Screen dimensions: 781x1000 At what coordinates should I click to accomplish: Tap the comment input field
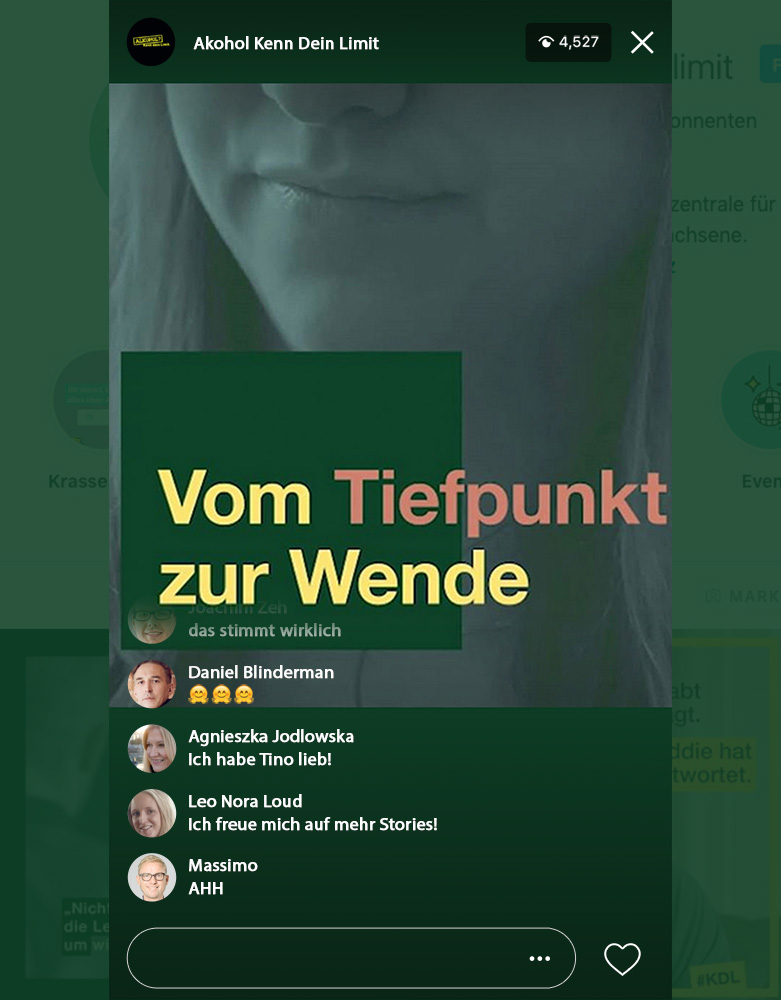click(x=320, y=958)
